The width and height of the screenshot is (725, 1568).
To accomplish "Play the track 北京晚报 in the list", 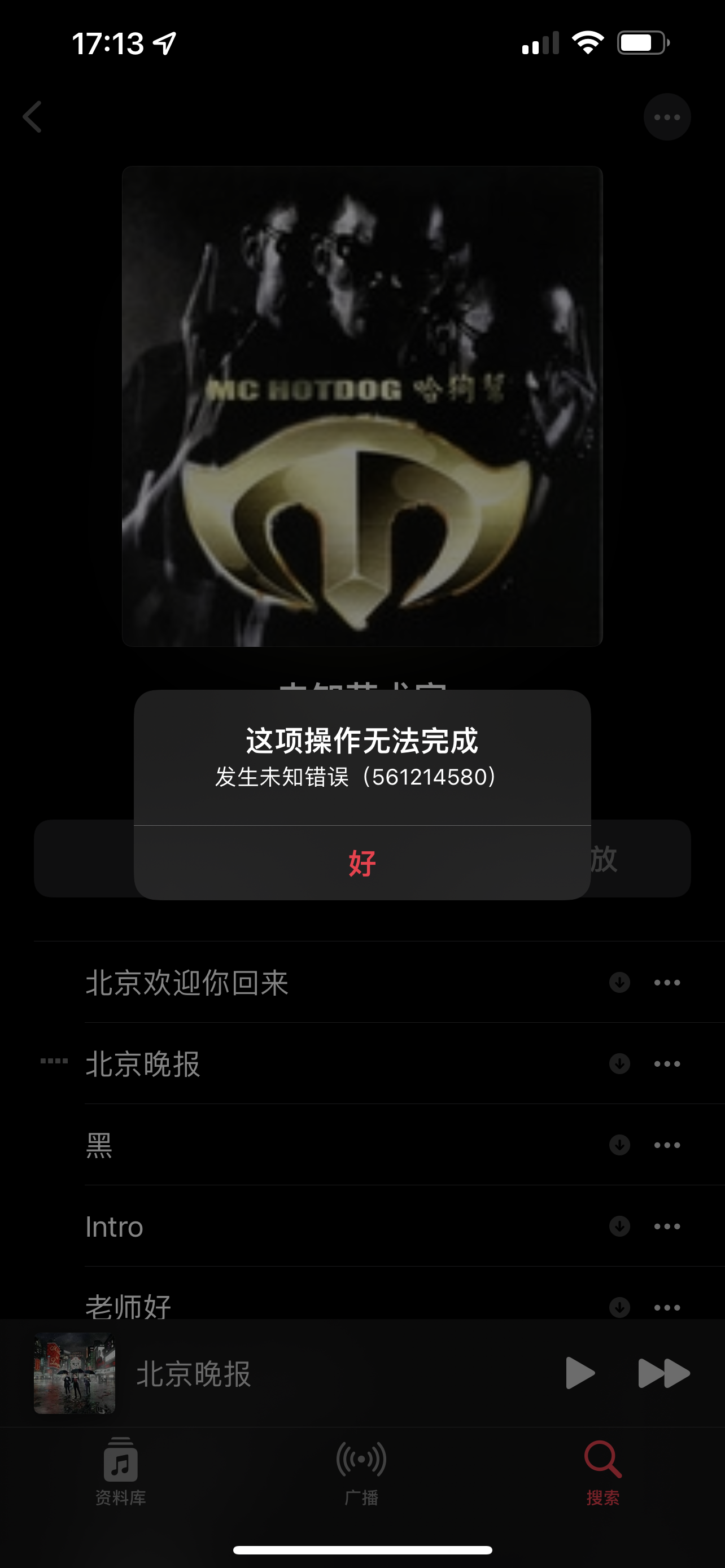I will [x=143, y=1064].
